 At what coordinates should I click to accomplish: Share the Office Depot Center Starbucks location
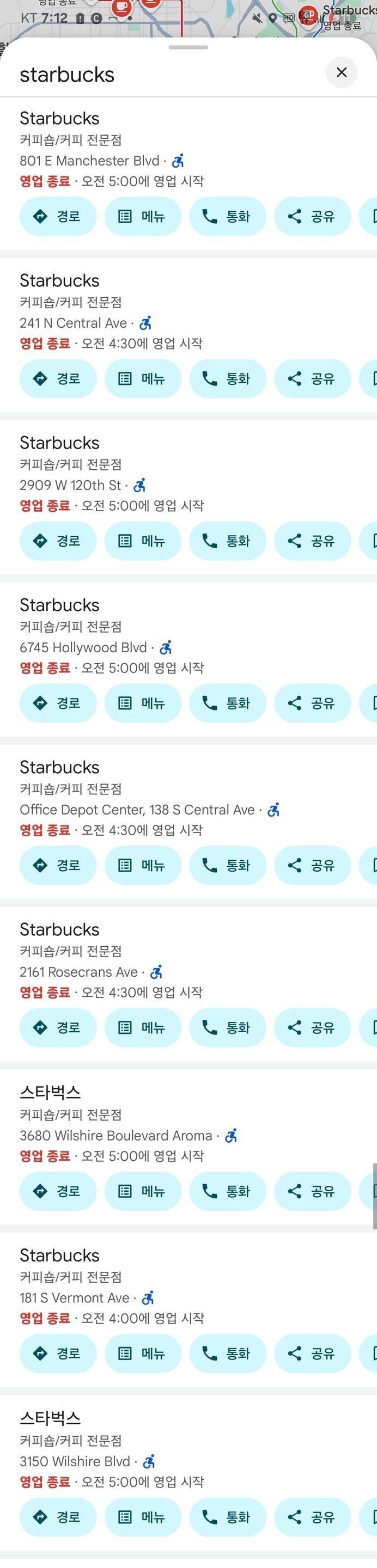tap(312, 865)
